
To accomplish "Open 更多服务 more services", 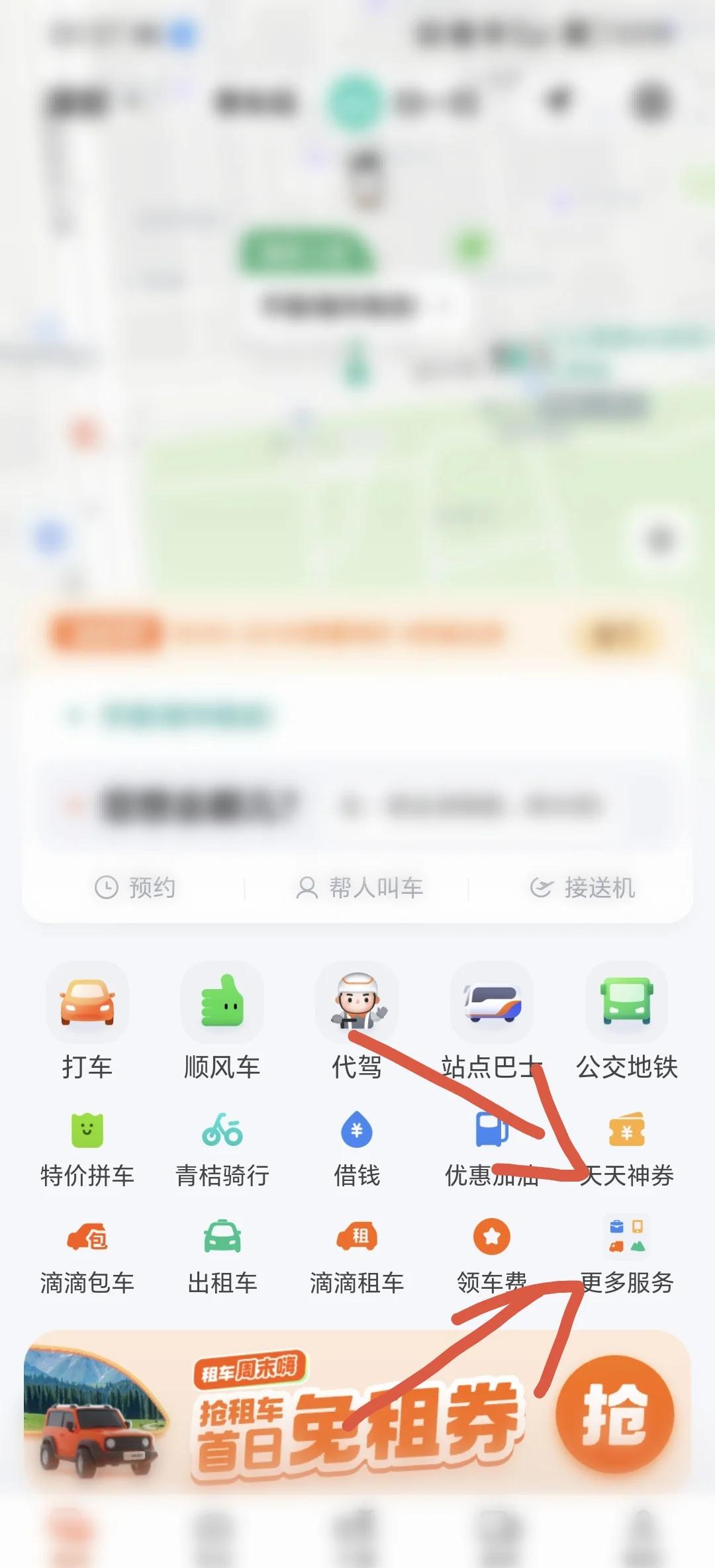I will [626, 1257].
